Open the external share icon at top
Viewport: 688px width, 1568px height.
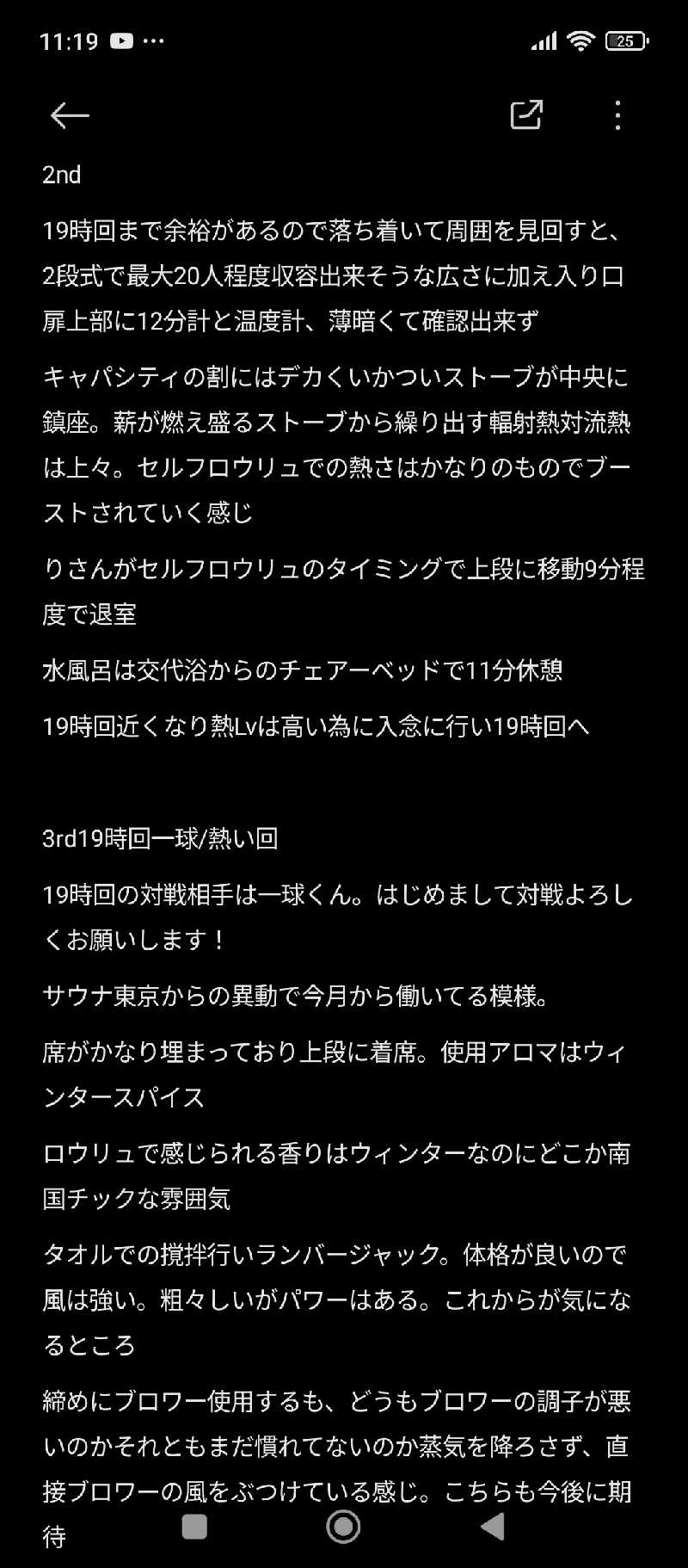[525, 114]
